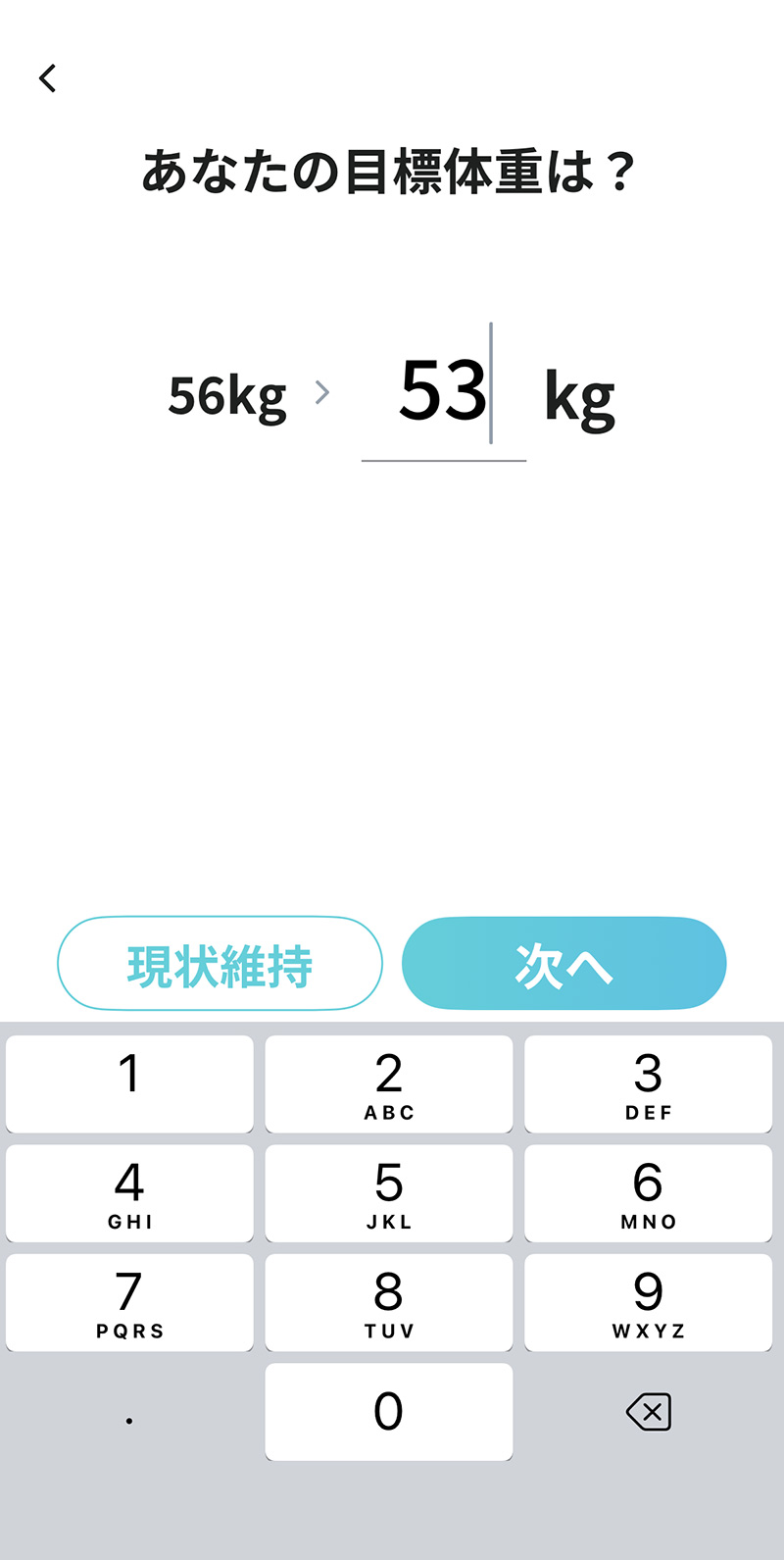The height and width of the screenshot is (1560, 784).
Task: Tap the kg unit label next to input
Action: point(578,395)
